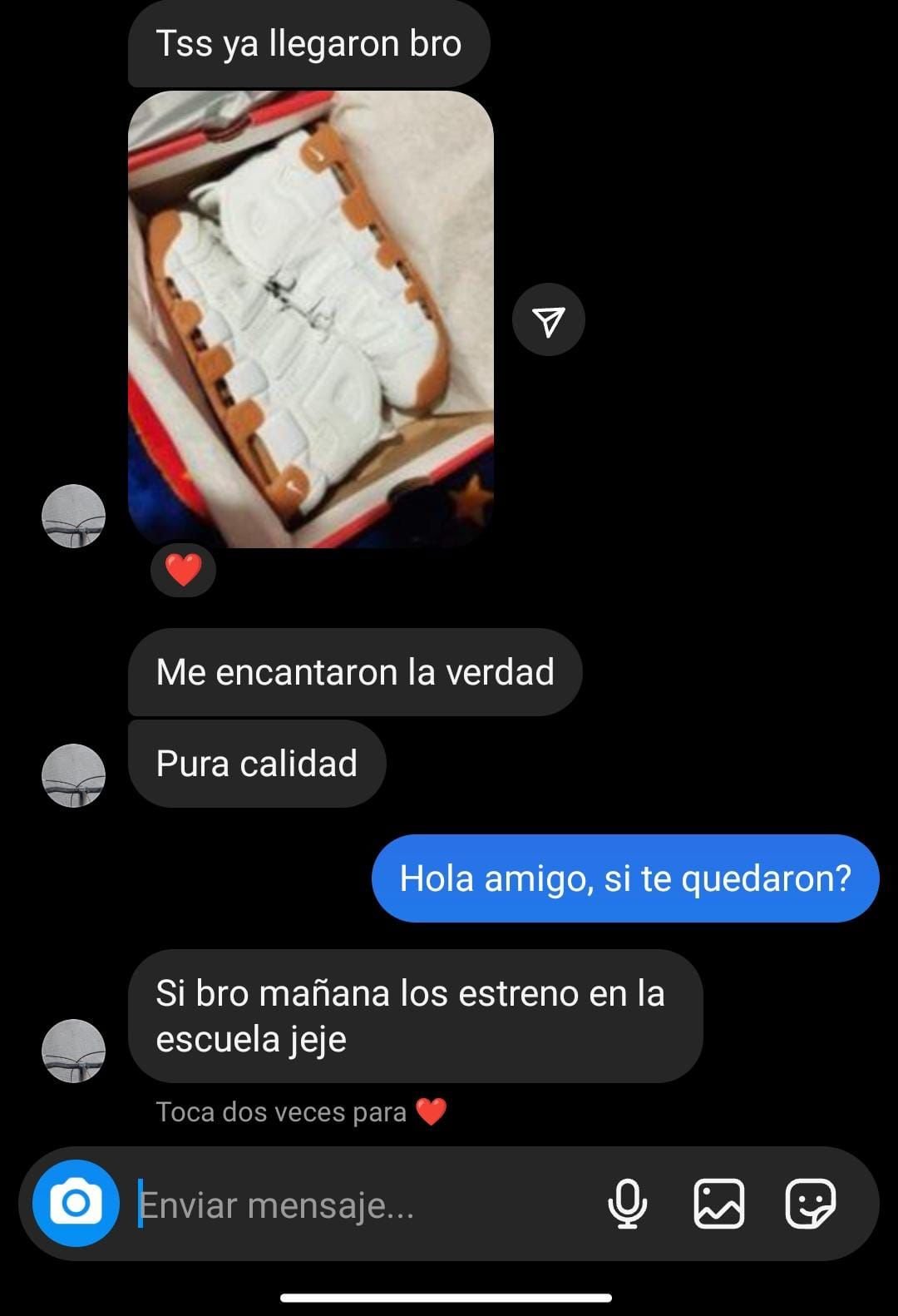
Task: Open the sticker picker
Action: pos(810,1204)
